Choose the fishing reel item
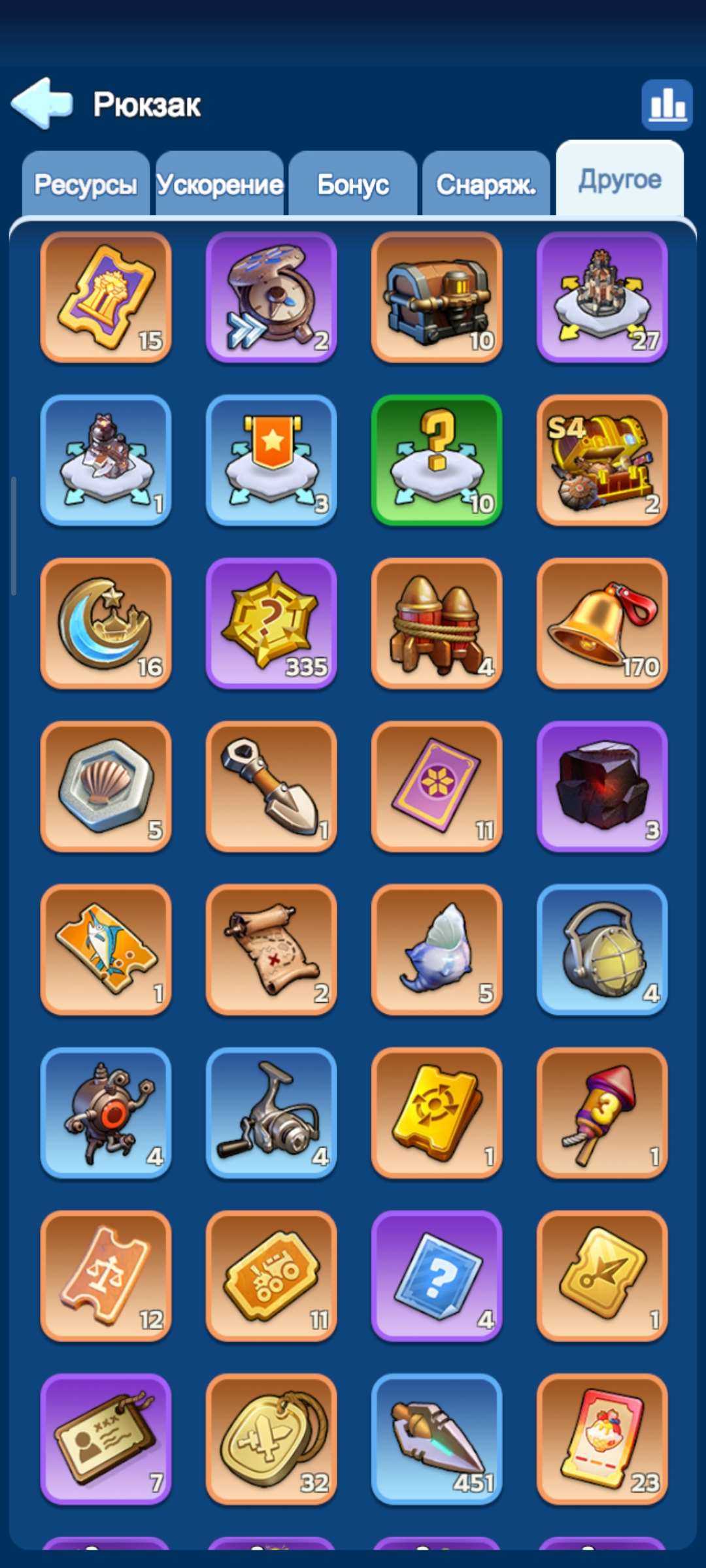 [x=271, y=1113]
